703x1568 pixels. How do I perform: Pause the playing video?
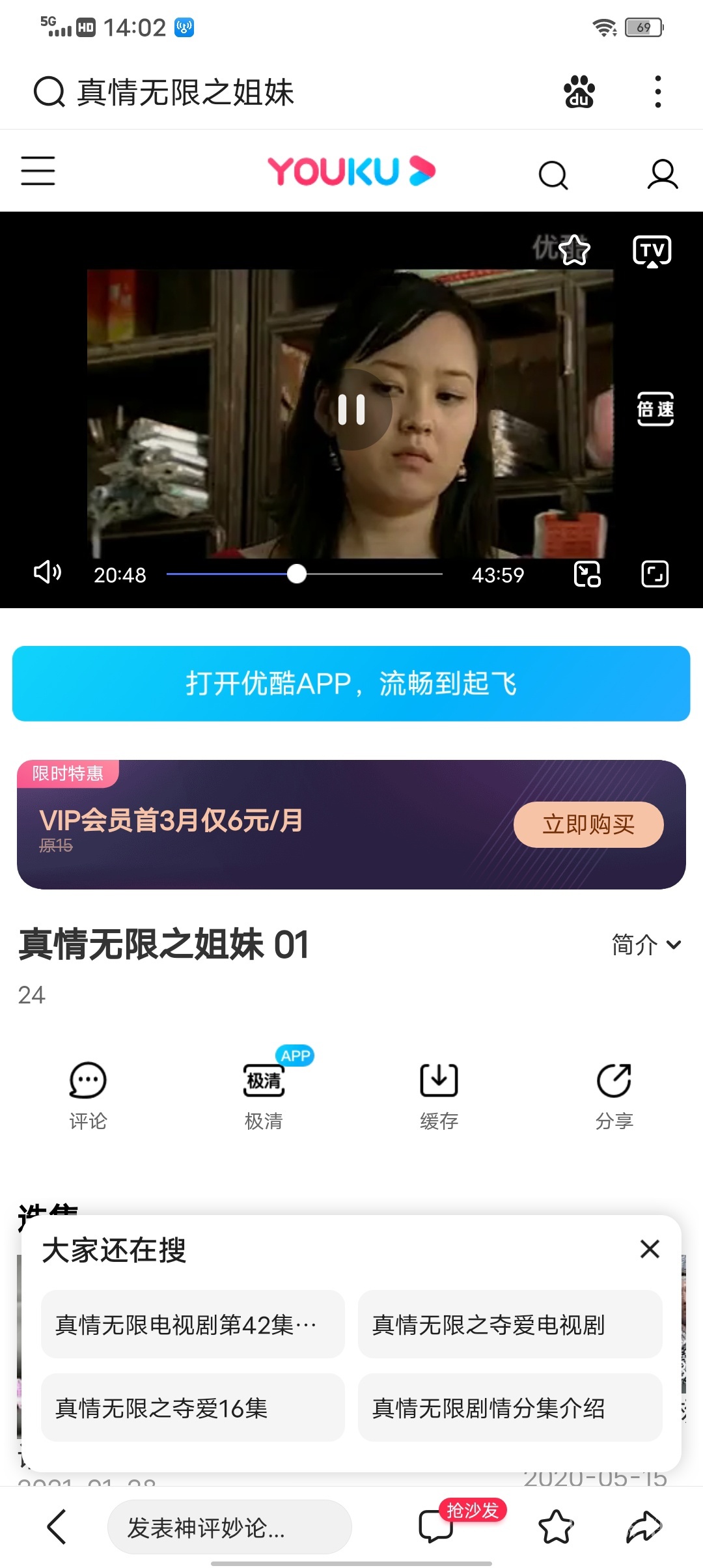coord(351,410)
